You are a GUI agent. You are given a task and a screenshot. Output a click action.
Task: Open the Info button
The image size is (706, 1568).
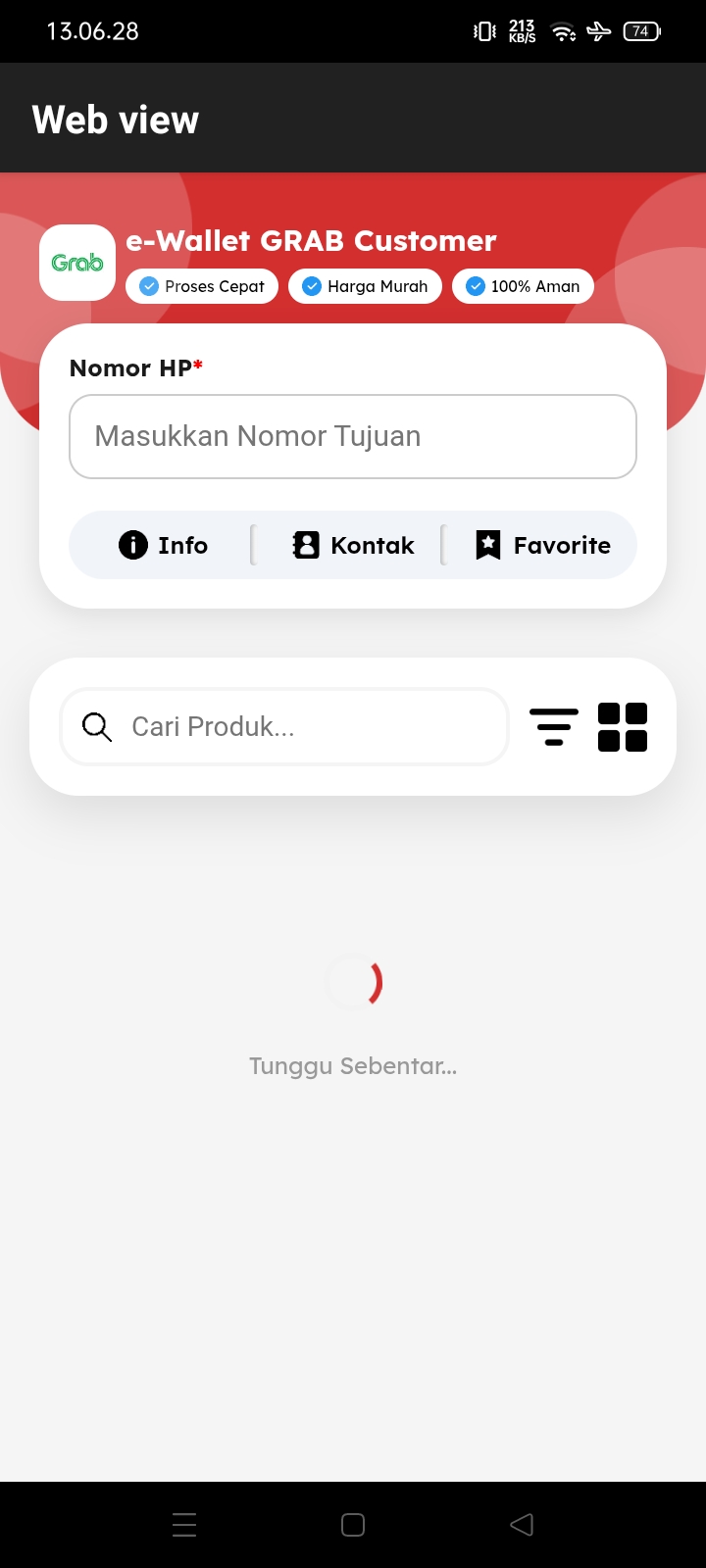tap(163, 545)
